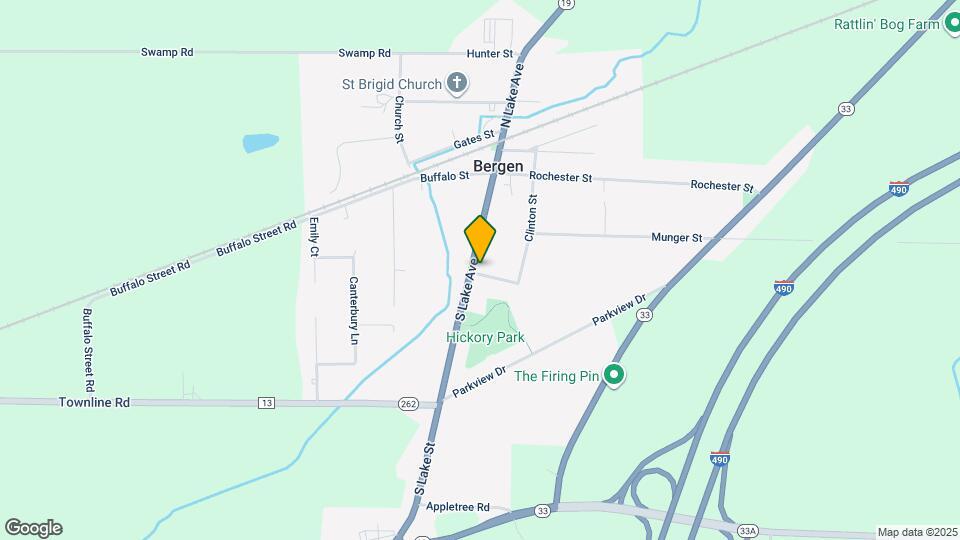Select Hickory Park on the map

[x=485, y=337]
